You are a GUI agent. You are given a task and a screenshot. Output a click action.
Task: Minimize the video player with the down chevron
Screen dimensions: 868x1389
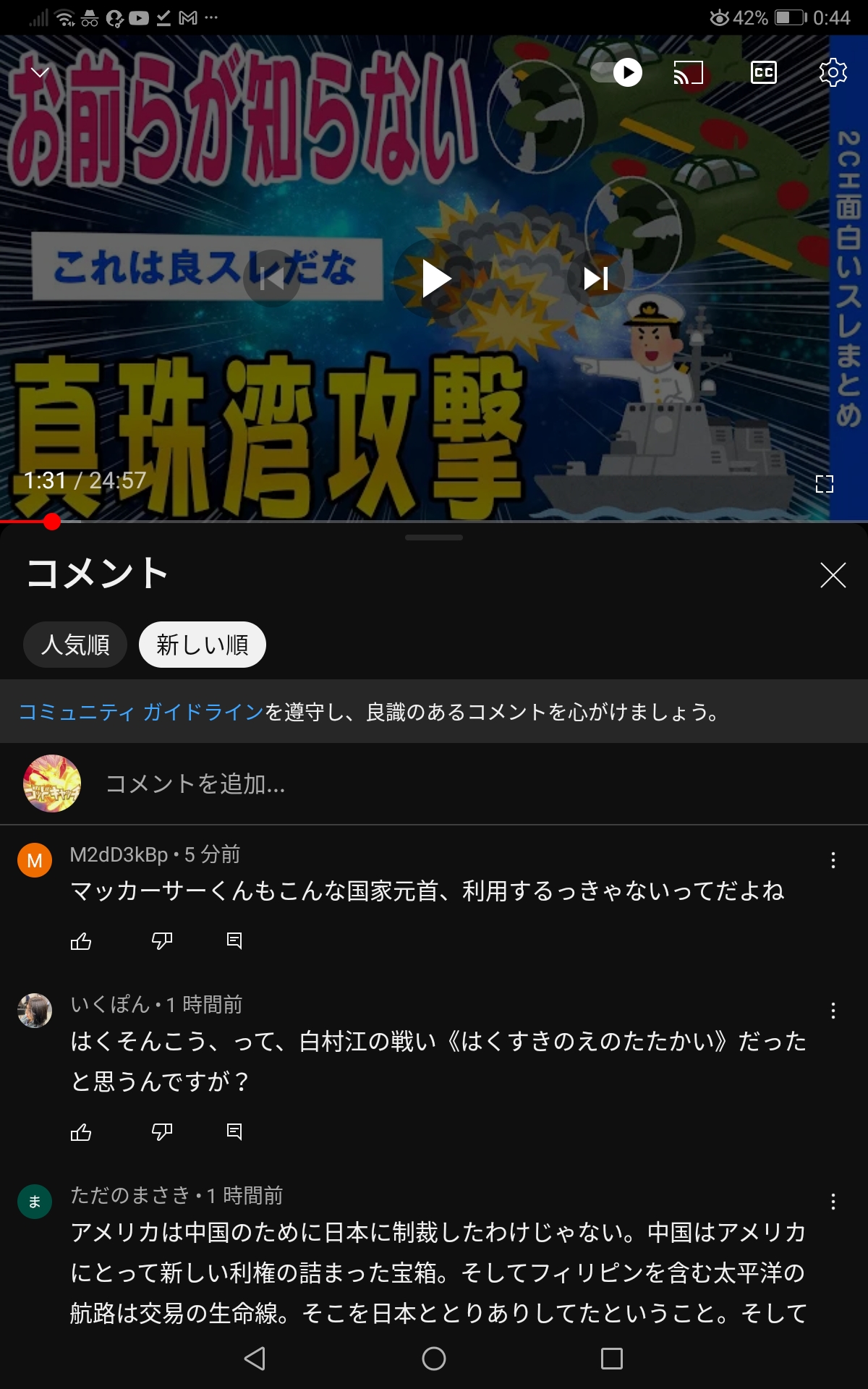click(x=41, y=72)
